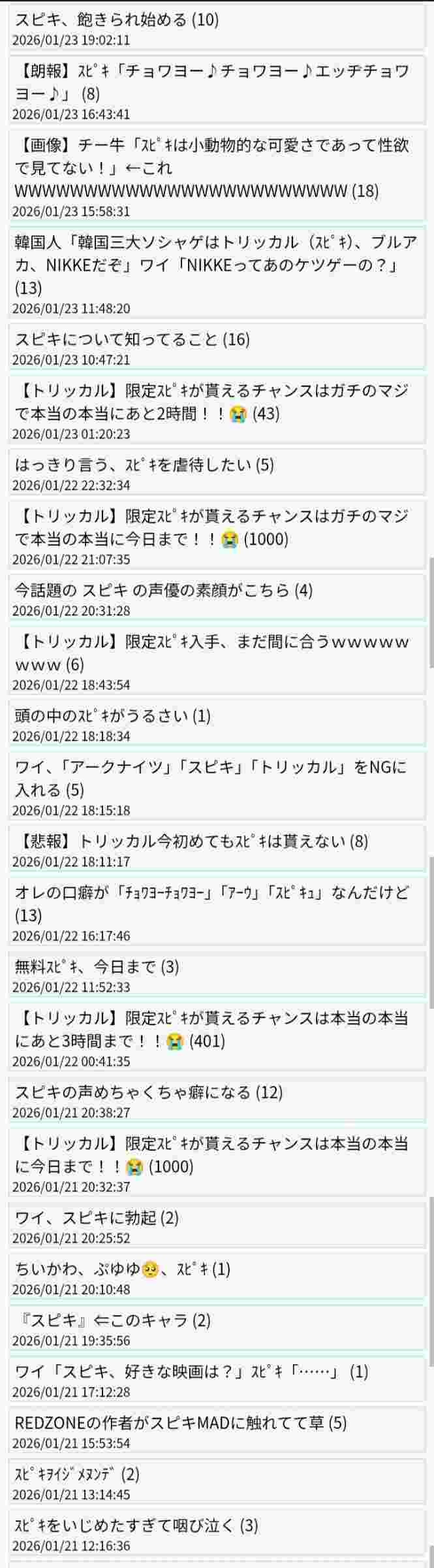Image resolution: width=434 pixels, height=1568 pixels.
Task: Open thread '頭の中のスピキがうるさい'
Action: click(x=112, y=715)
